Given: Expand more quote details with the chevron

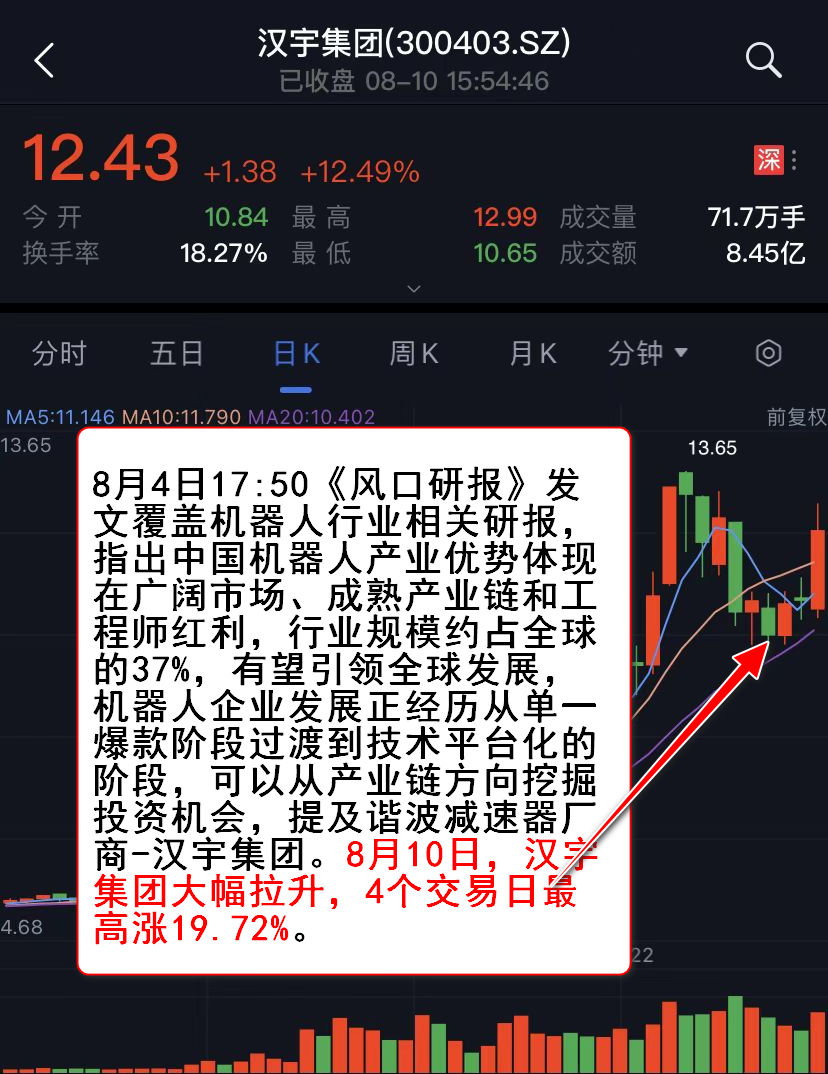Looking at the screenshot, I should click(414, 290).
